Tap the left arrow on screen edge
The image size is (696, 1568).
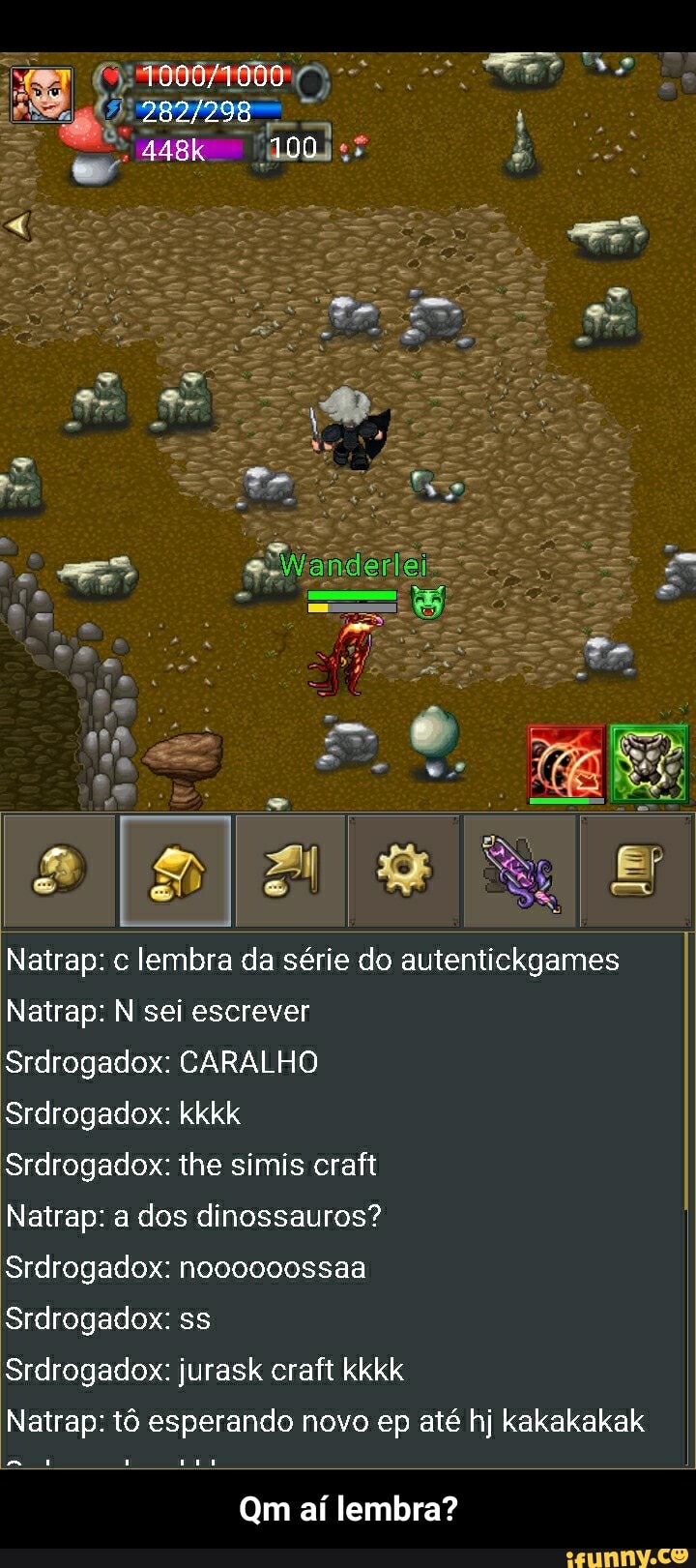tap(18, 225)
